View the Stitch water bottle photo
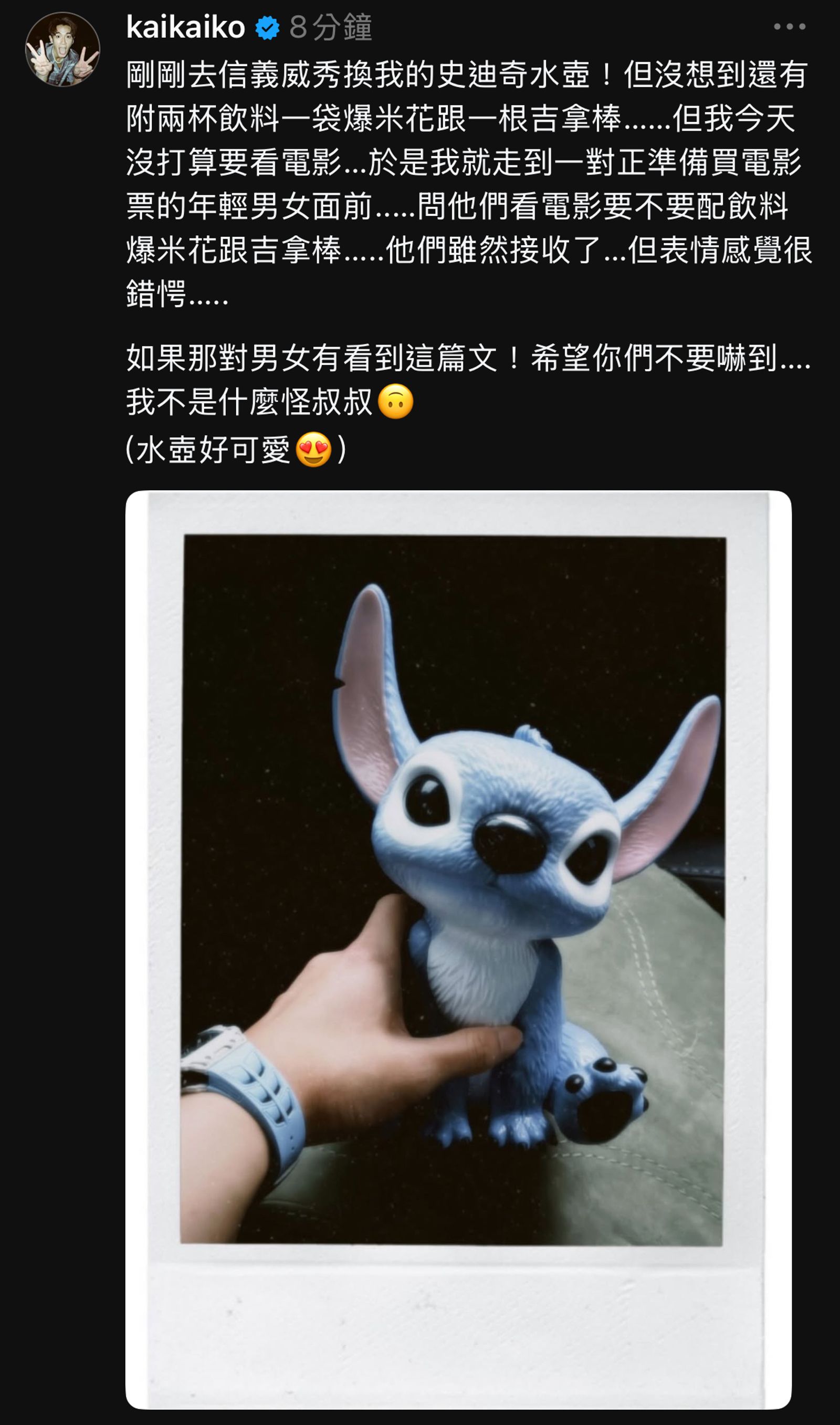Viewport: 840px width, 1425px height. click(458, 950)
